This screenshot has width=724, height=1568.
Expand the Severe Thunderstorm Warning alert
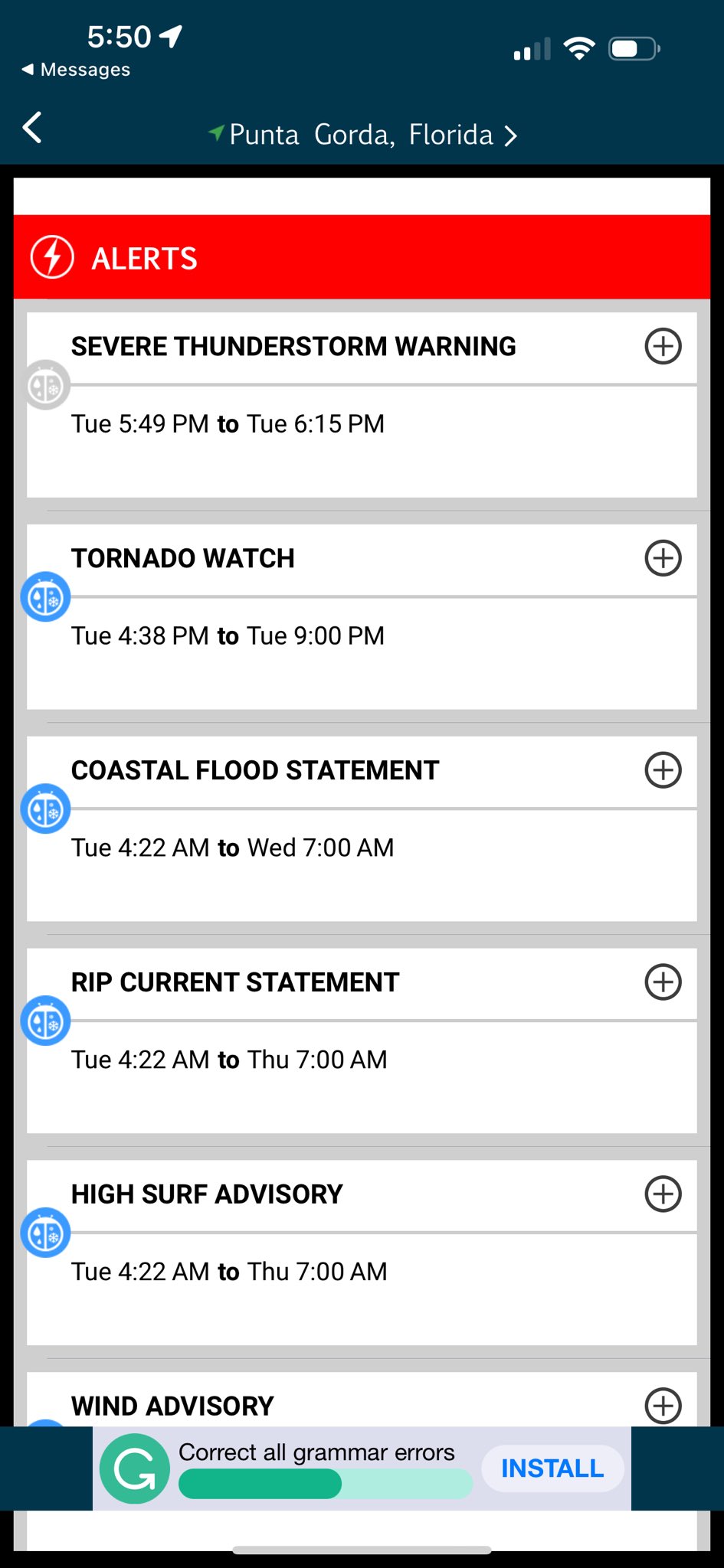click(x=663, y=346)
